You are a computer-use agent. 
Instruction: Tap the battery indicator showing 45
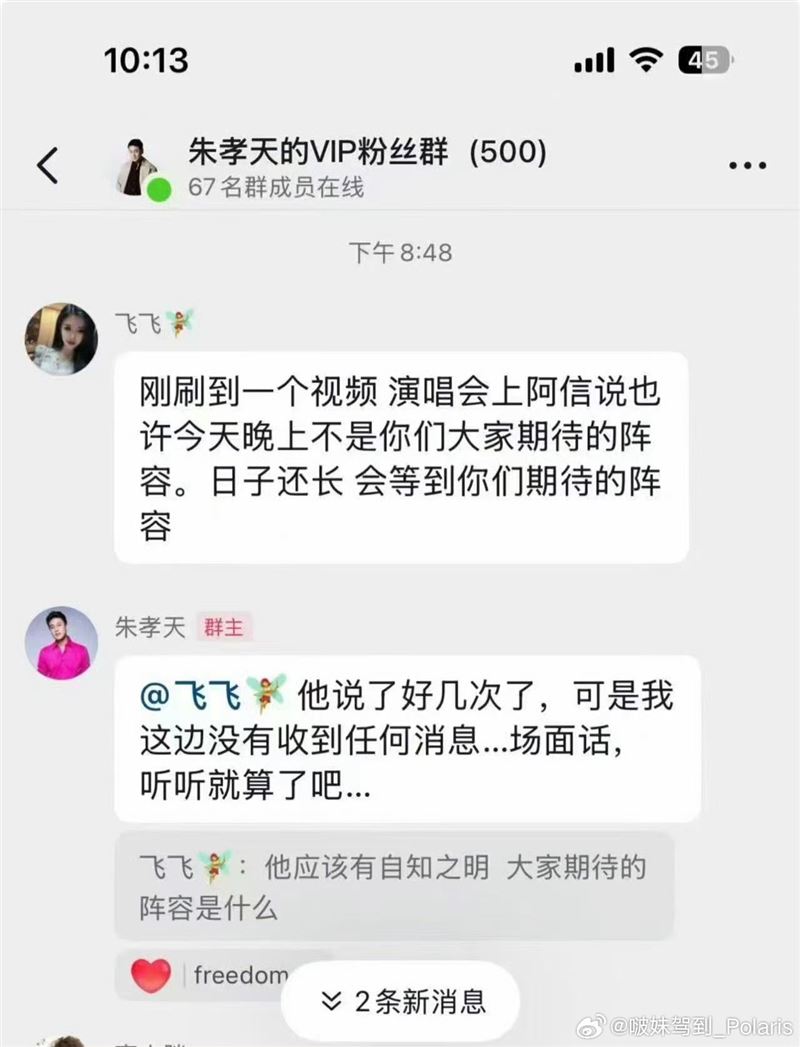tap(706, 60)
